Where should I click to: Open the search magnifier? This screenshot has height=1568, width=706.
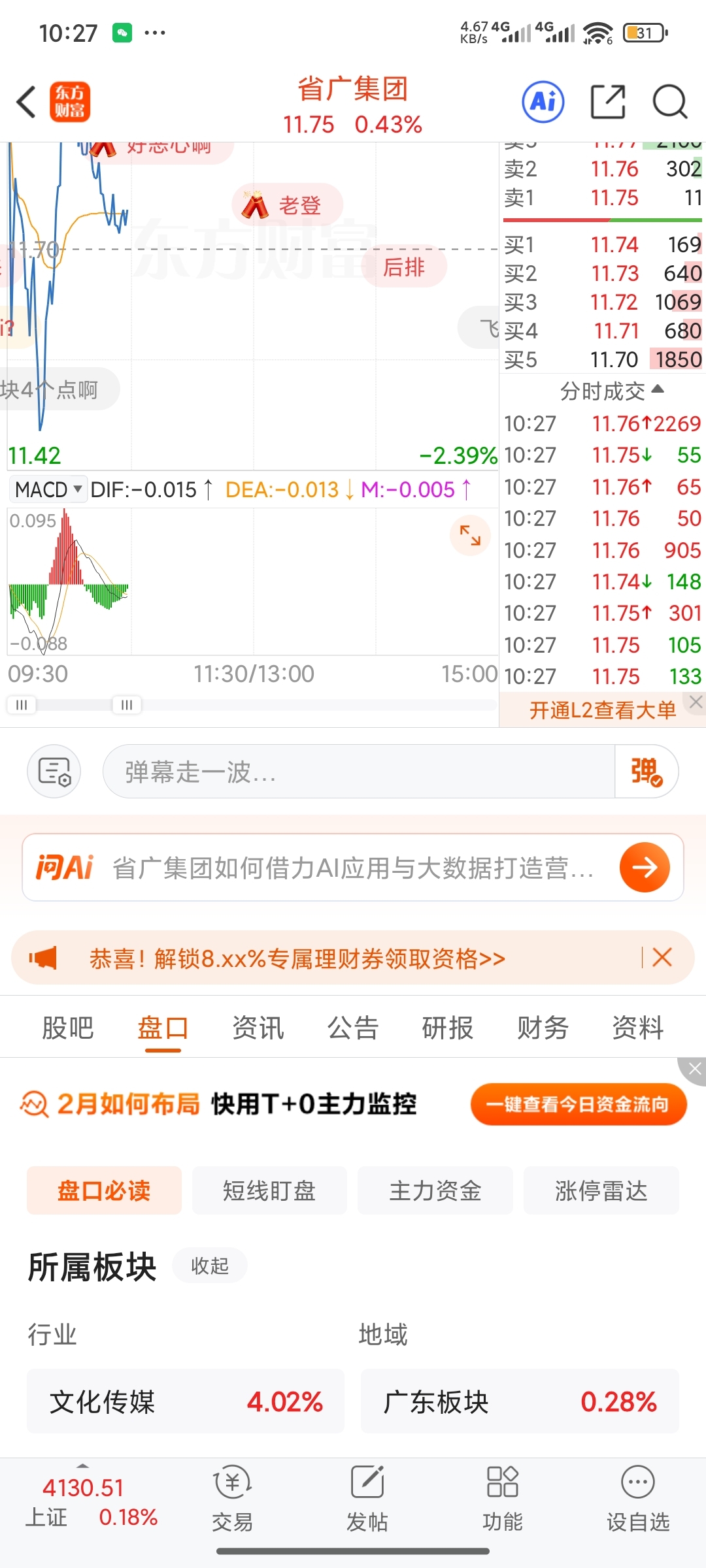[x=670, y=102]
